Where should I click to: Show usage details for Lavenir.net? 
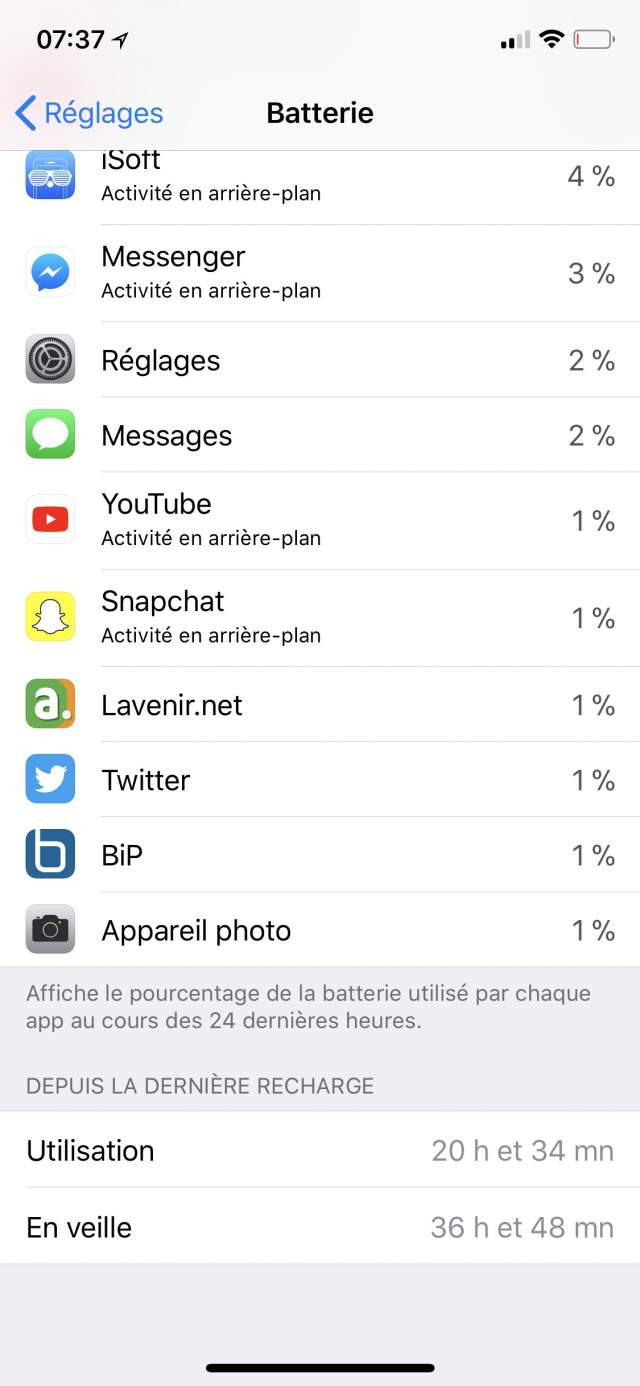(x=320, y=705)
